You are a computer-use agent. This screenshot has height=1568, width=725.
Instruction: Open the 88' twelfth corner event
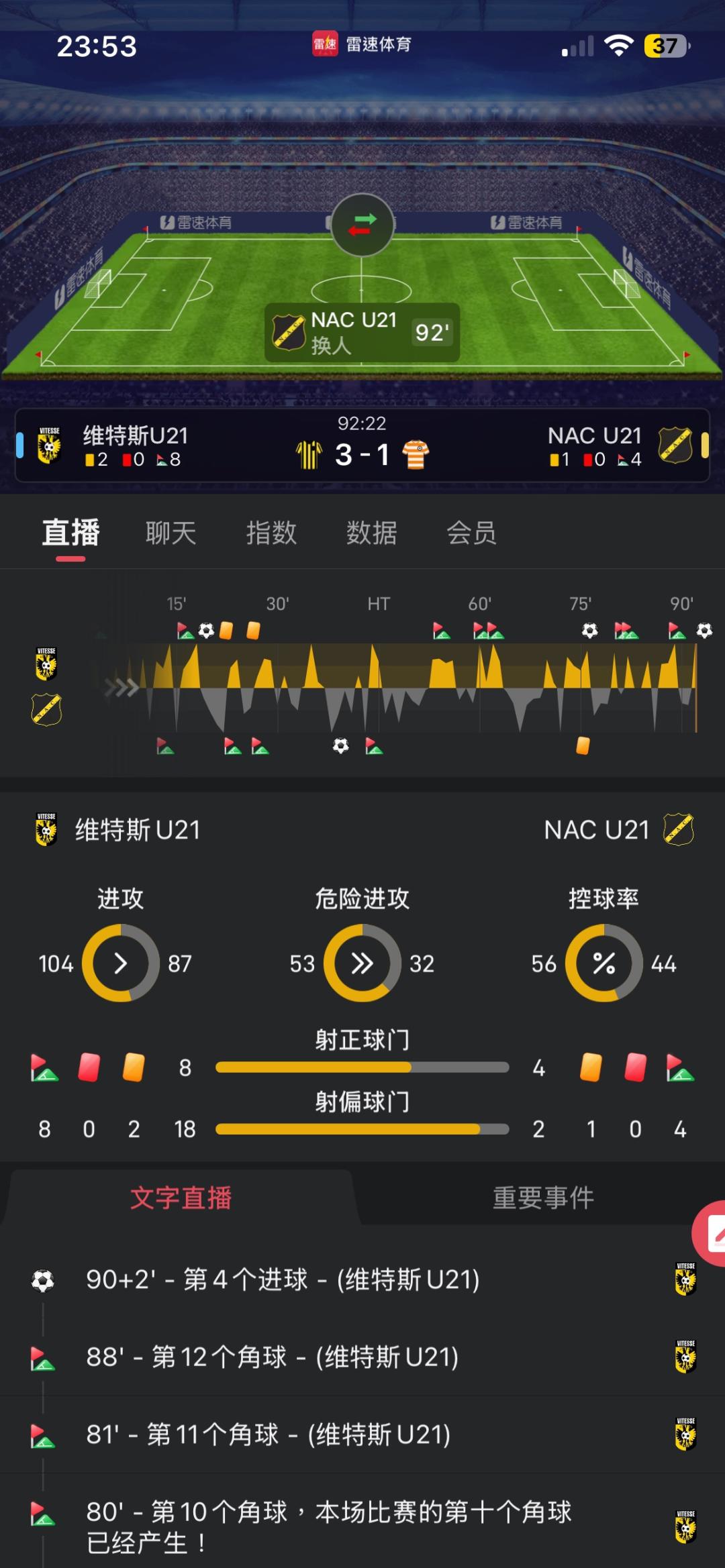click(x=362, y=1357)
